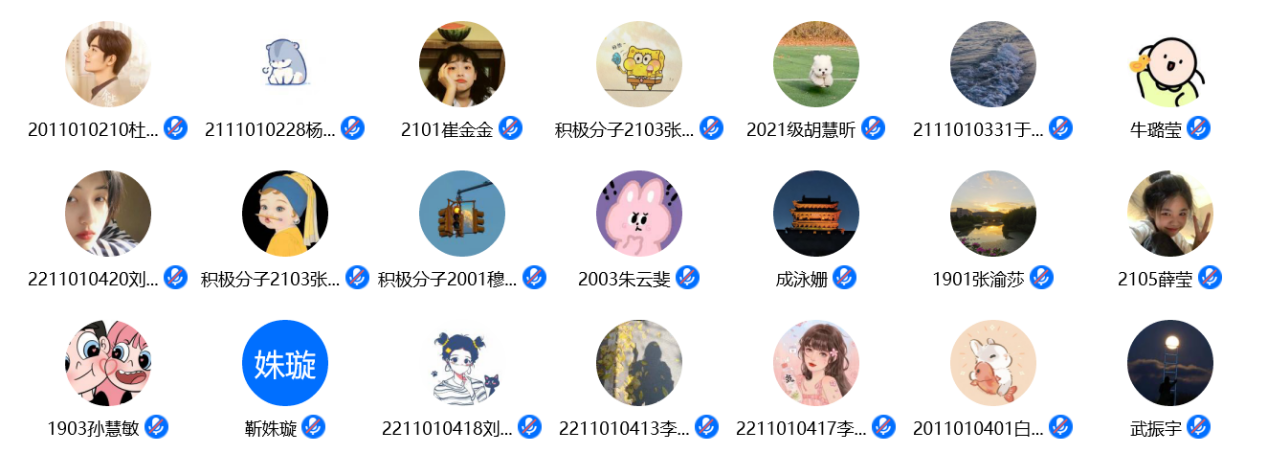
Task: Open 1903孙慧敏's participant tile
Action: click(108, 363)
